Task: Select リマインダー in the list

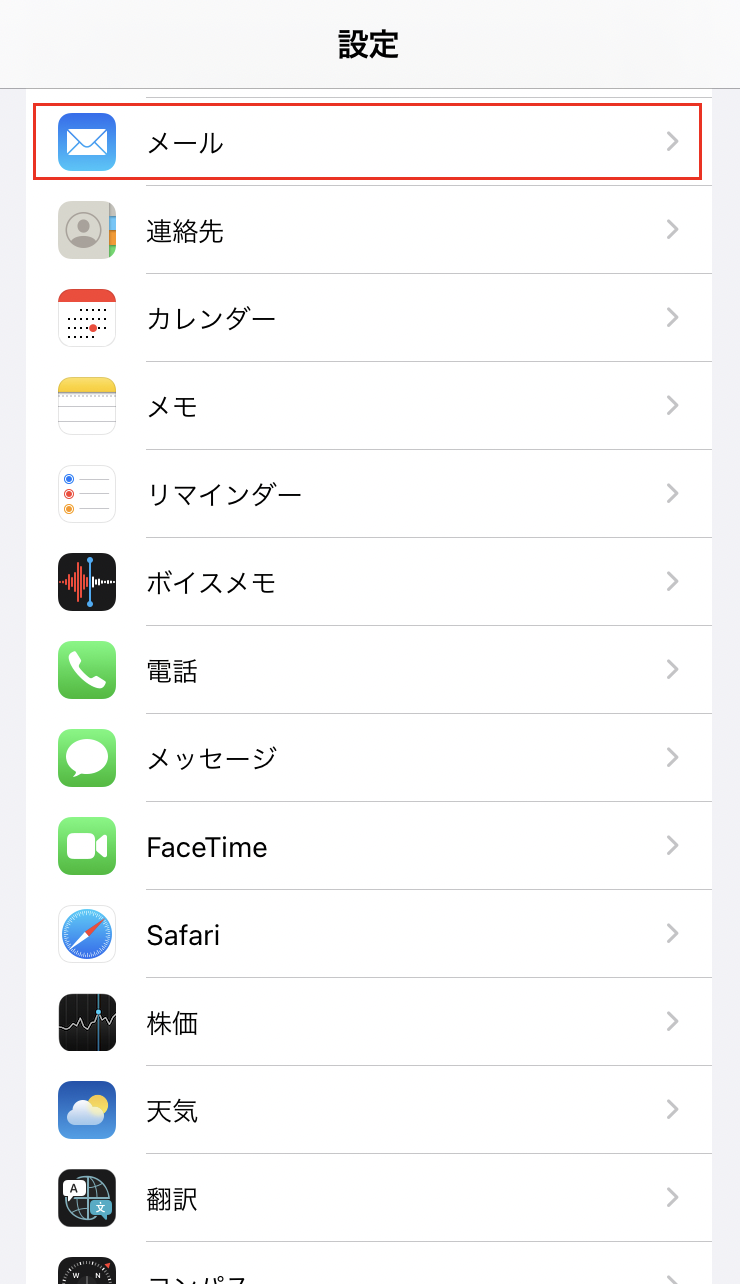Action: pyautogui.click(x=369, y=494)
